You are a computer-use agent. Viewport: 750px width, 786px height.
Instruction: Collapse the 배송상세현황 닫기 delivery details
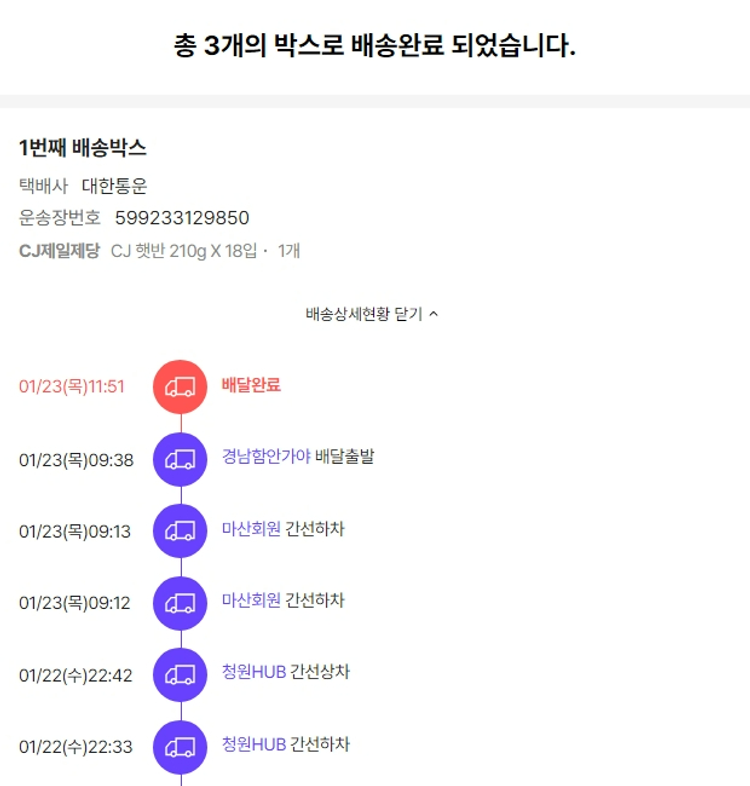click(372, 314)
